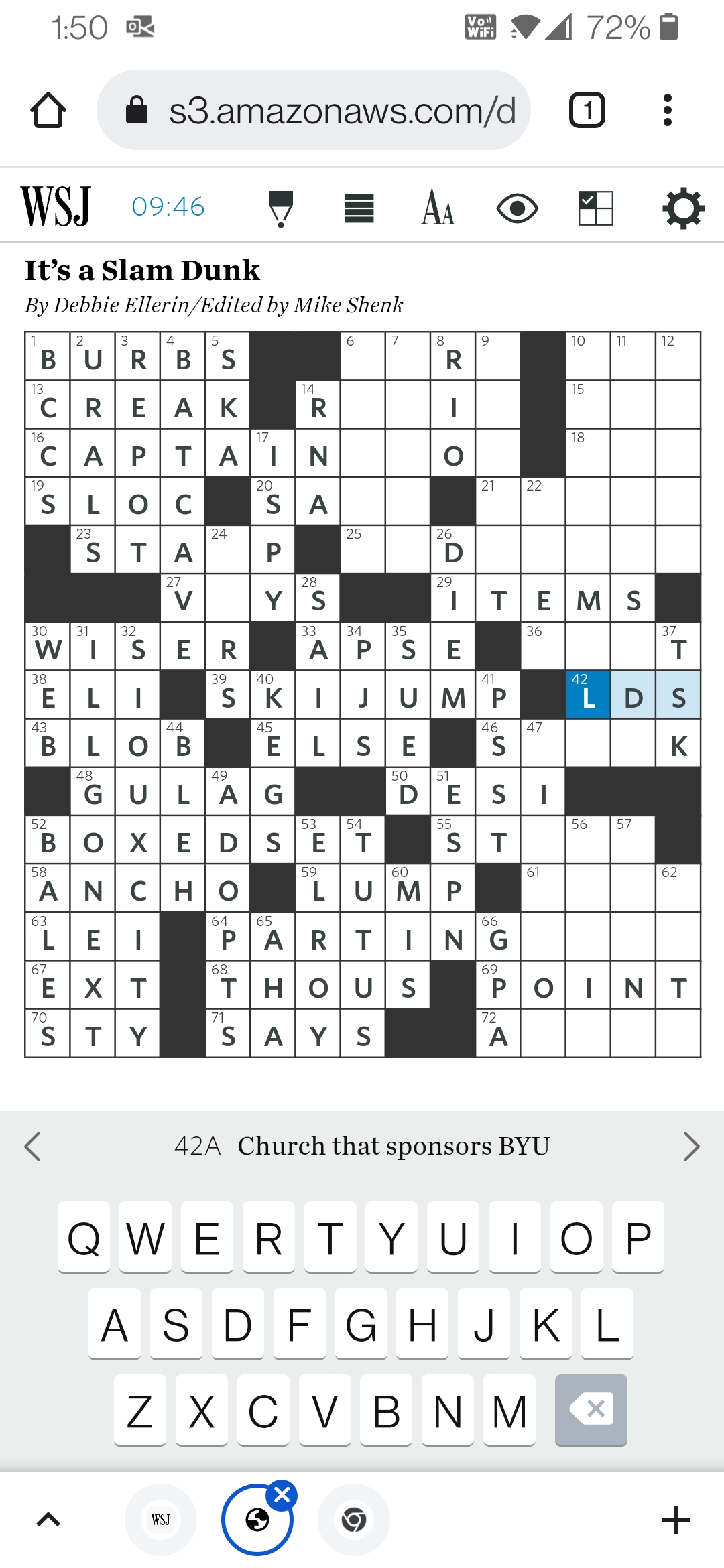Go to the next clue

(x=691, y=1146)
